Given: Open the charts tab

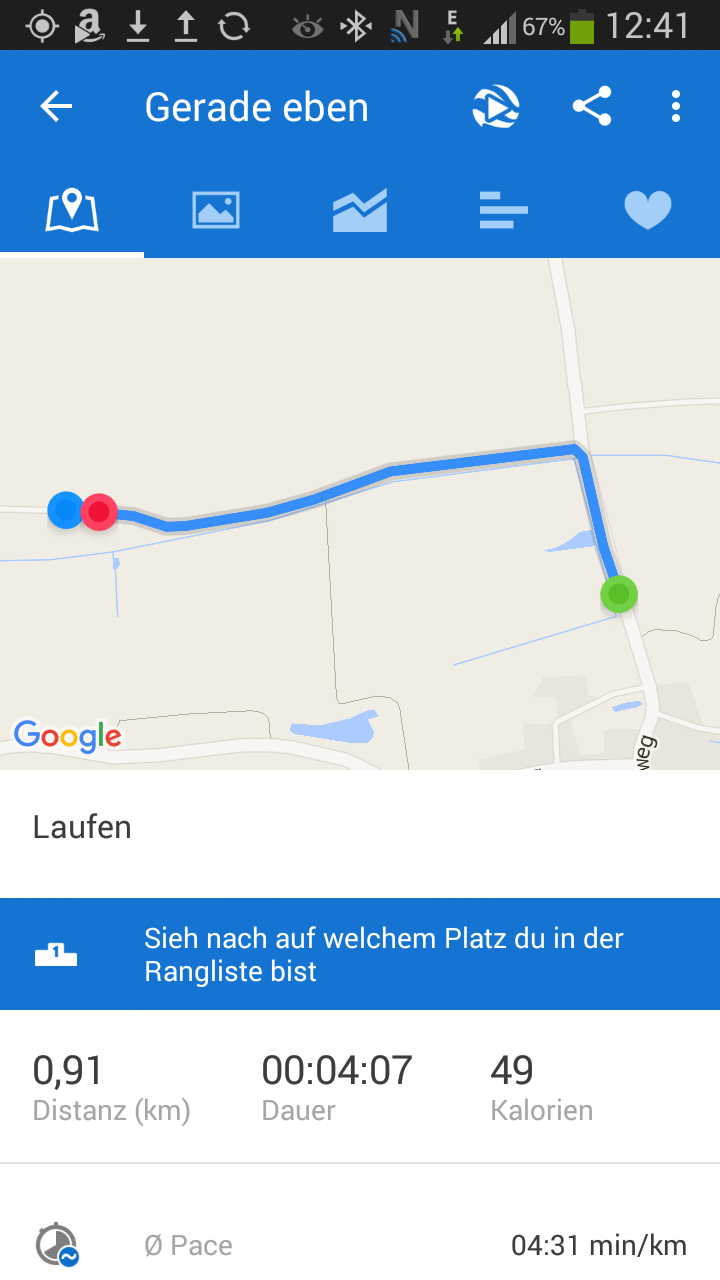Looking at the screenshot, I should (x=360, y=211).
